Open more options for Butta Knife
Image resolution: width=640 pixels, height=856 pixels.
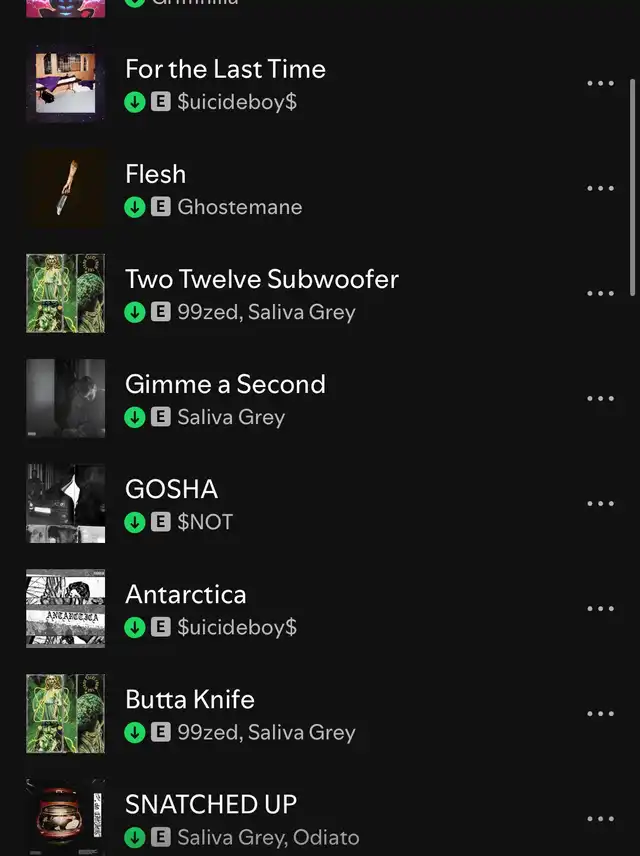(x=600, y=713)
